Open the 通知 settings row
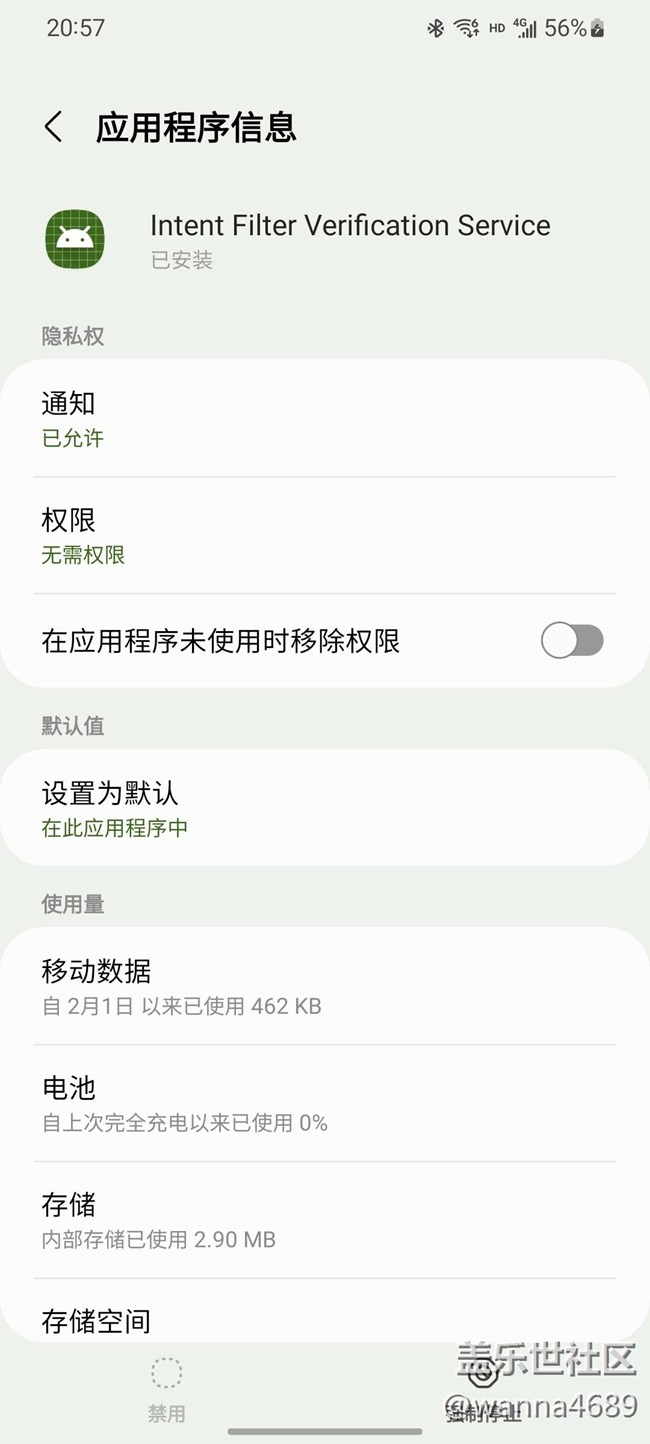Viewport: 650px width, 1444px height. coord(325,419)
